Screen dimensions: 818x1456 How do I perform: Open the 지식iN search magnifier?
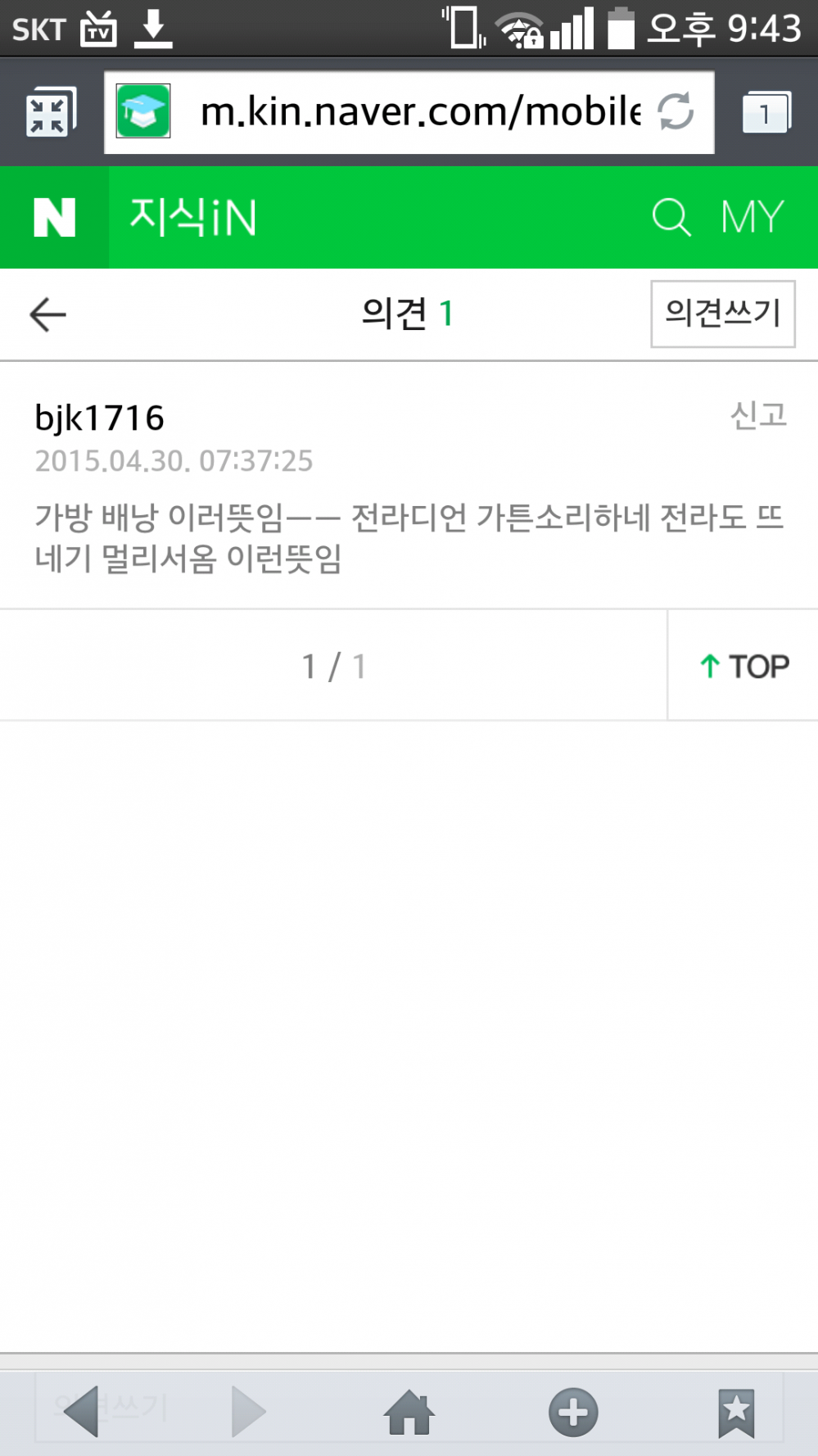(x=671, y=218)
